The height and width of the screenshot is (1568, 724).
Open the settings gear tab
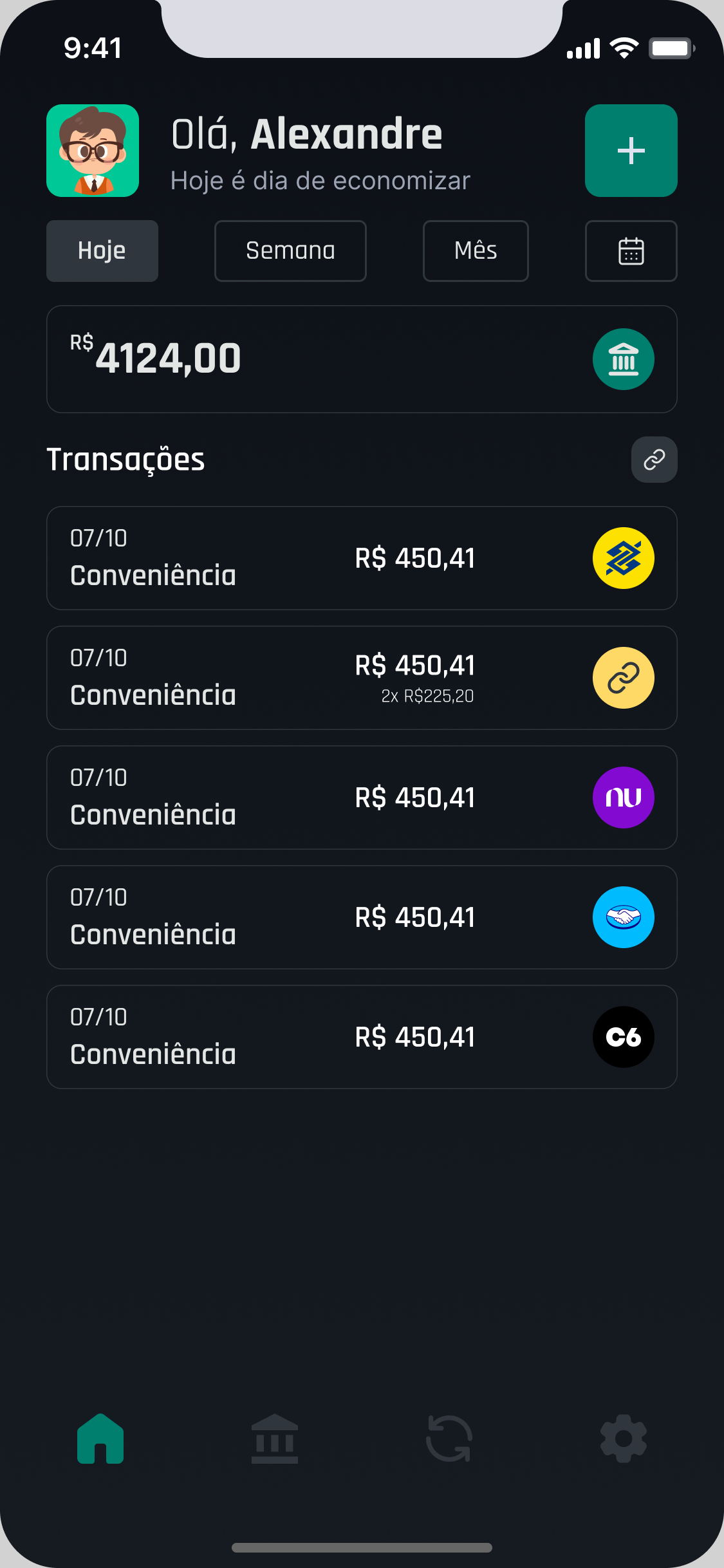tap(623, 1439)
